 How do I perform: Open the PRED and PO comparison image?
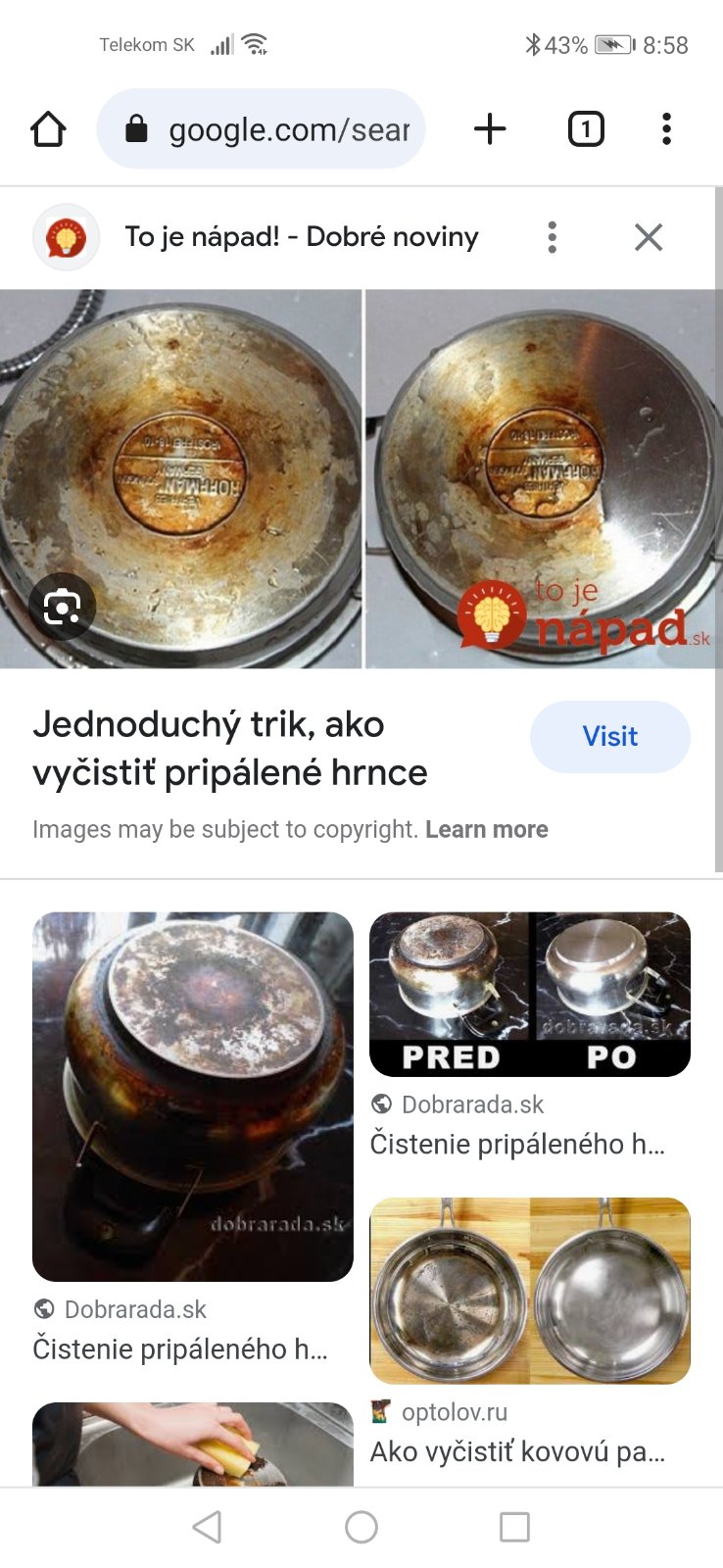click(529, 994)
